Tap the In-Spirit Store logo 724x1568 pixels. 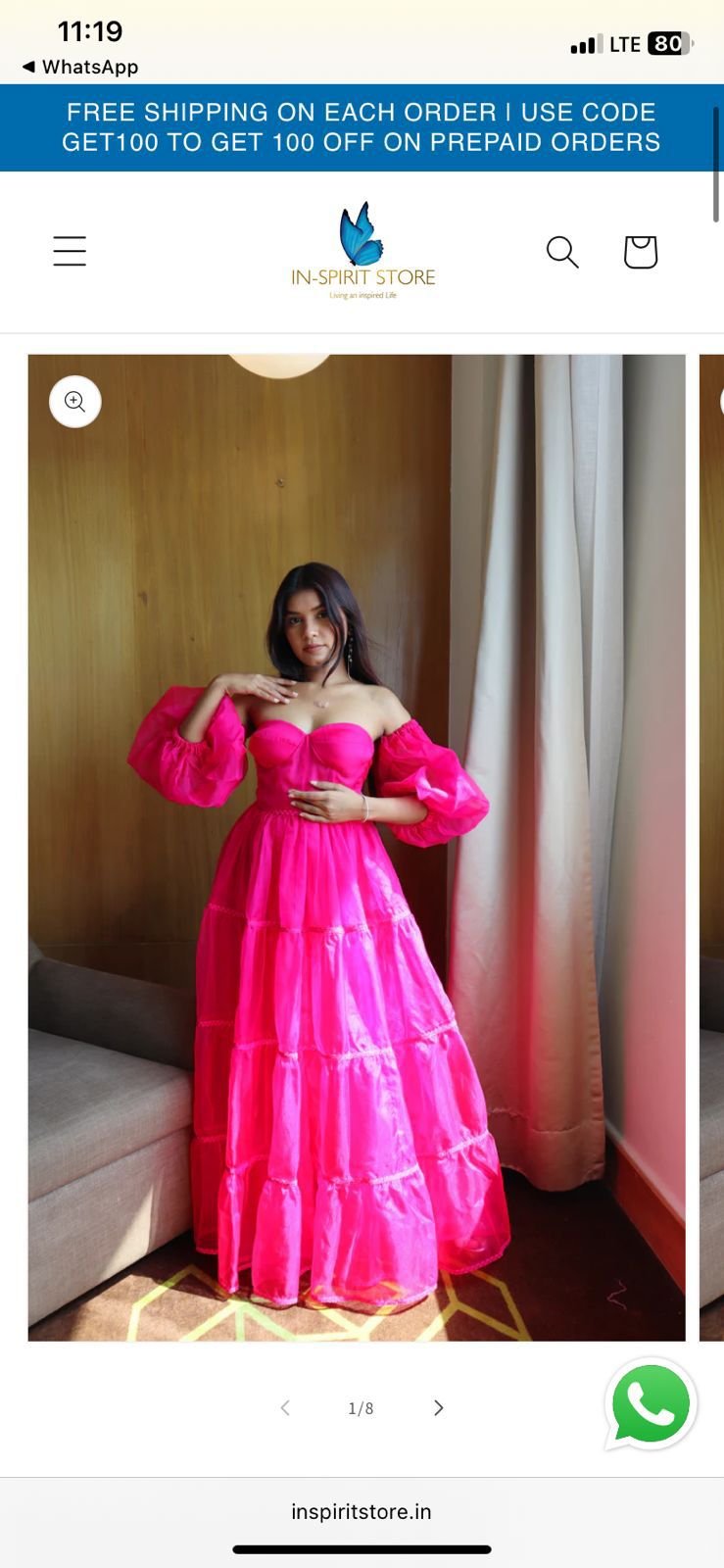(x=362, y=251)
